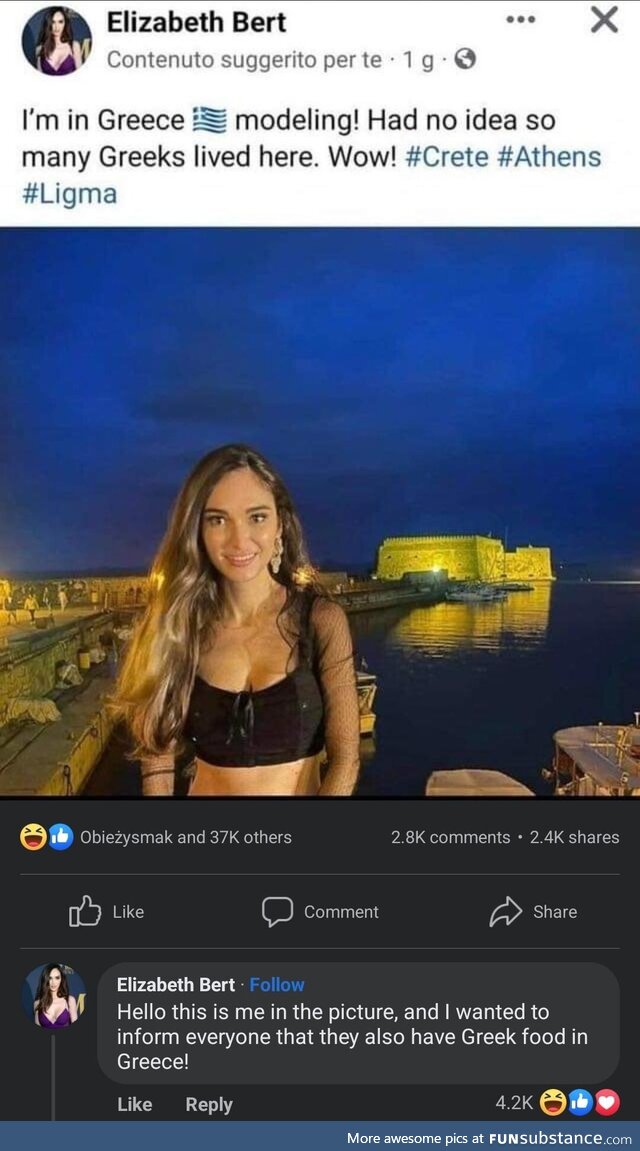View the post photo full screen
This screenshot has height=1151, width=640.
320,510
